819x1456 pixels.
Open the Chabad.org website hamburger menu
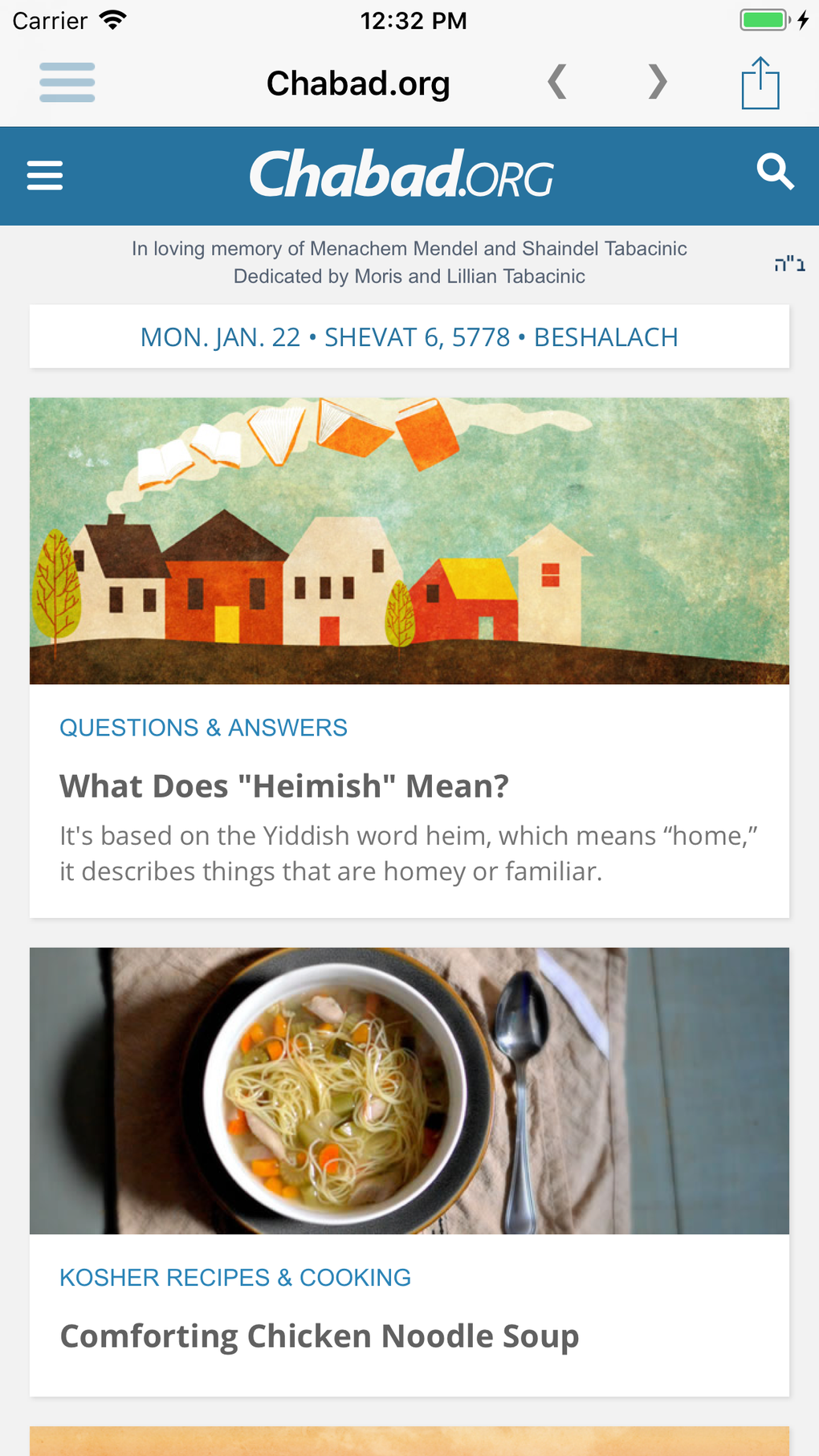(x=45, y=175)
